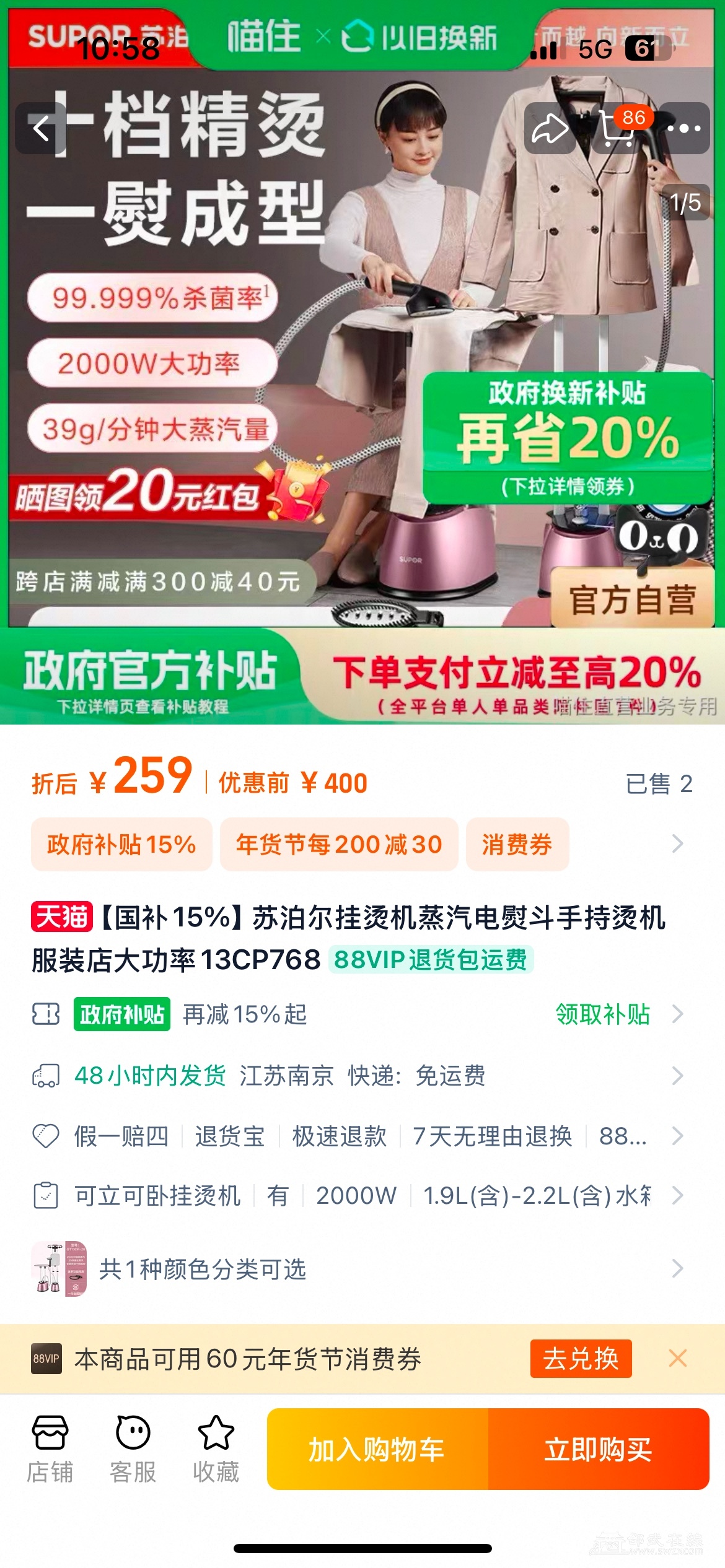The height and width of the screenshot is (1568, 725).
Task: Open the three-dot overflow menu
Action: pyautogui.click(x=684, y=129)
